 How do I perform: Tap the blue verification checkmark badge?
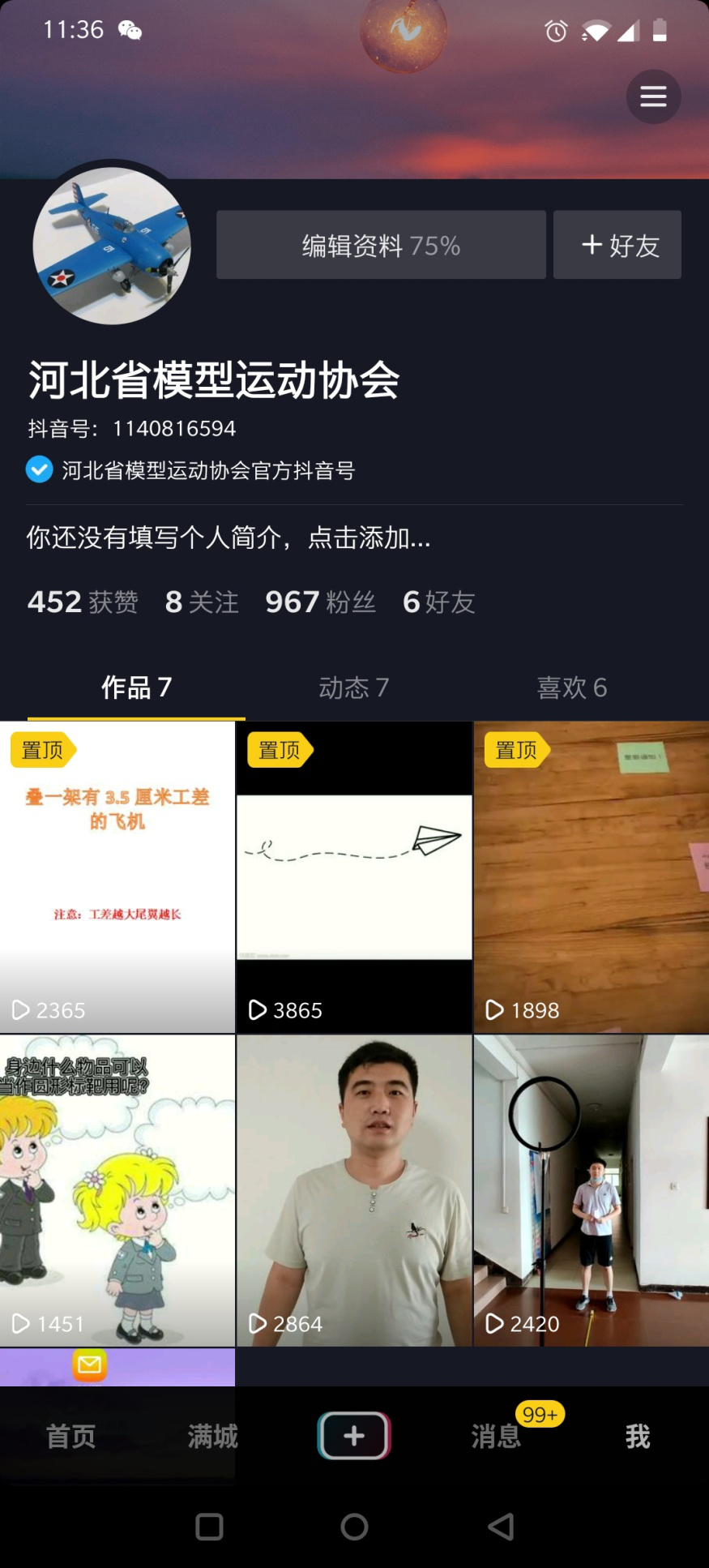click(39, 469)
